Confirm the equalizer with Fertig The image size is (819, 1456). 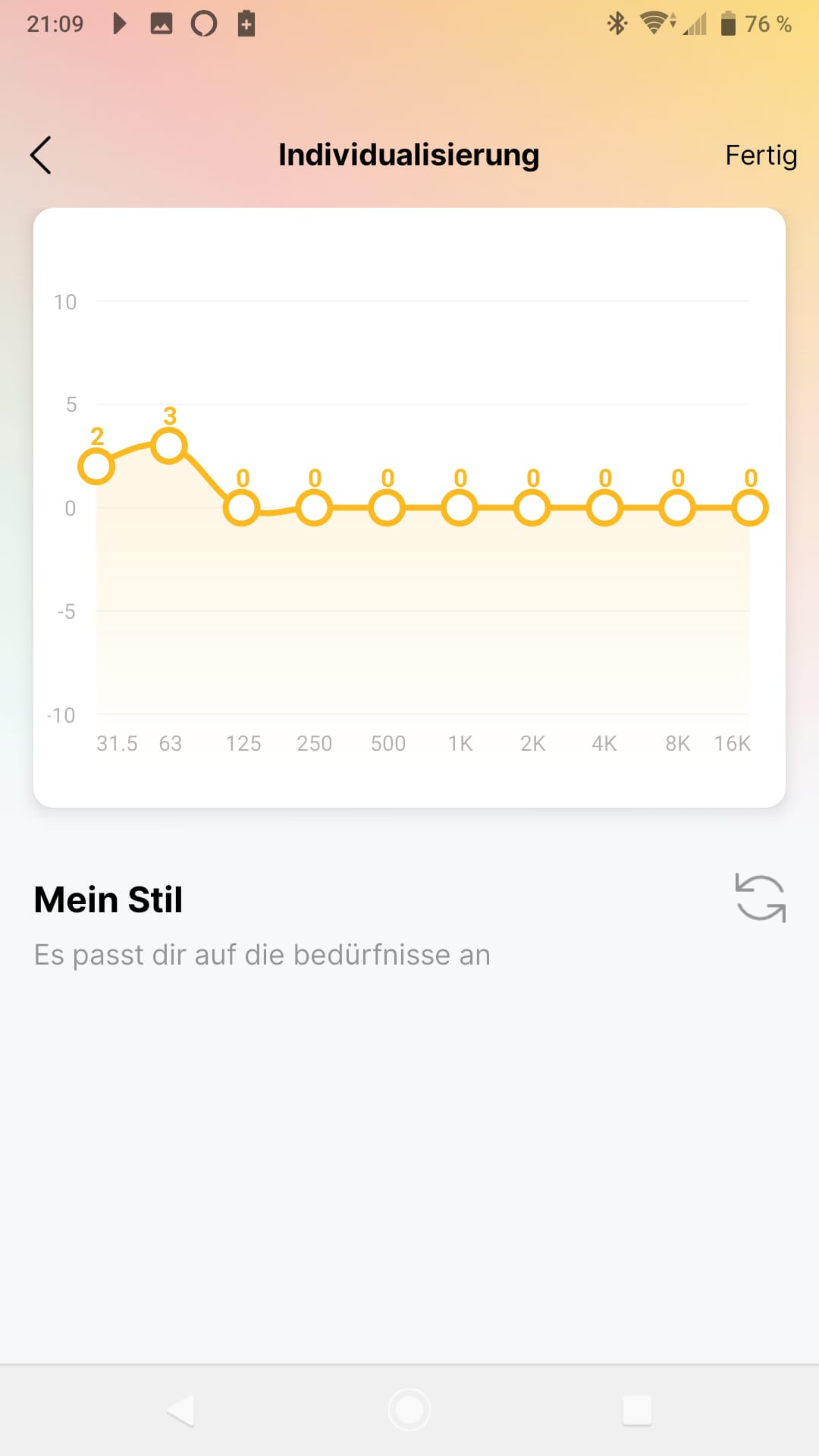point(760,155)
